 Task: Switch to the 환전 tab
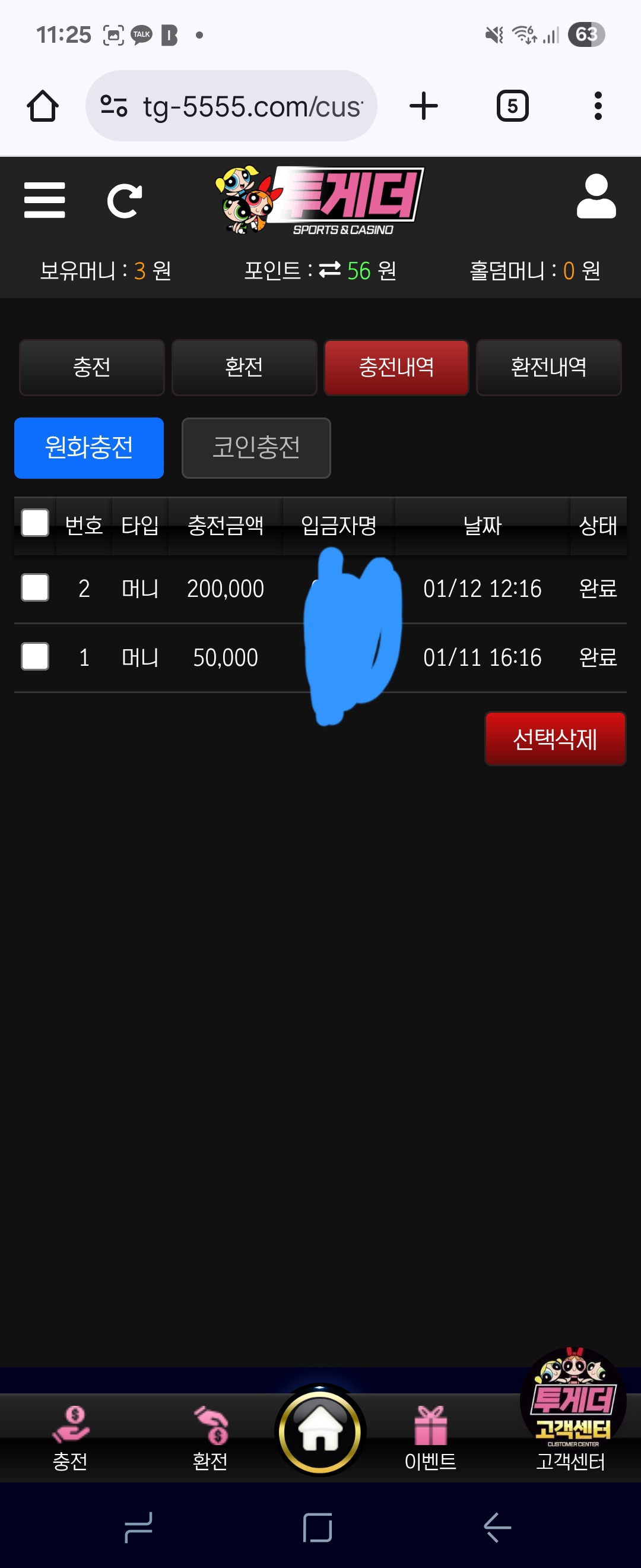[x=244, y=367]
